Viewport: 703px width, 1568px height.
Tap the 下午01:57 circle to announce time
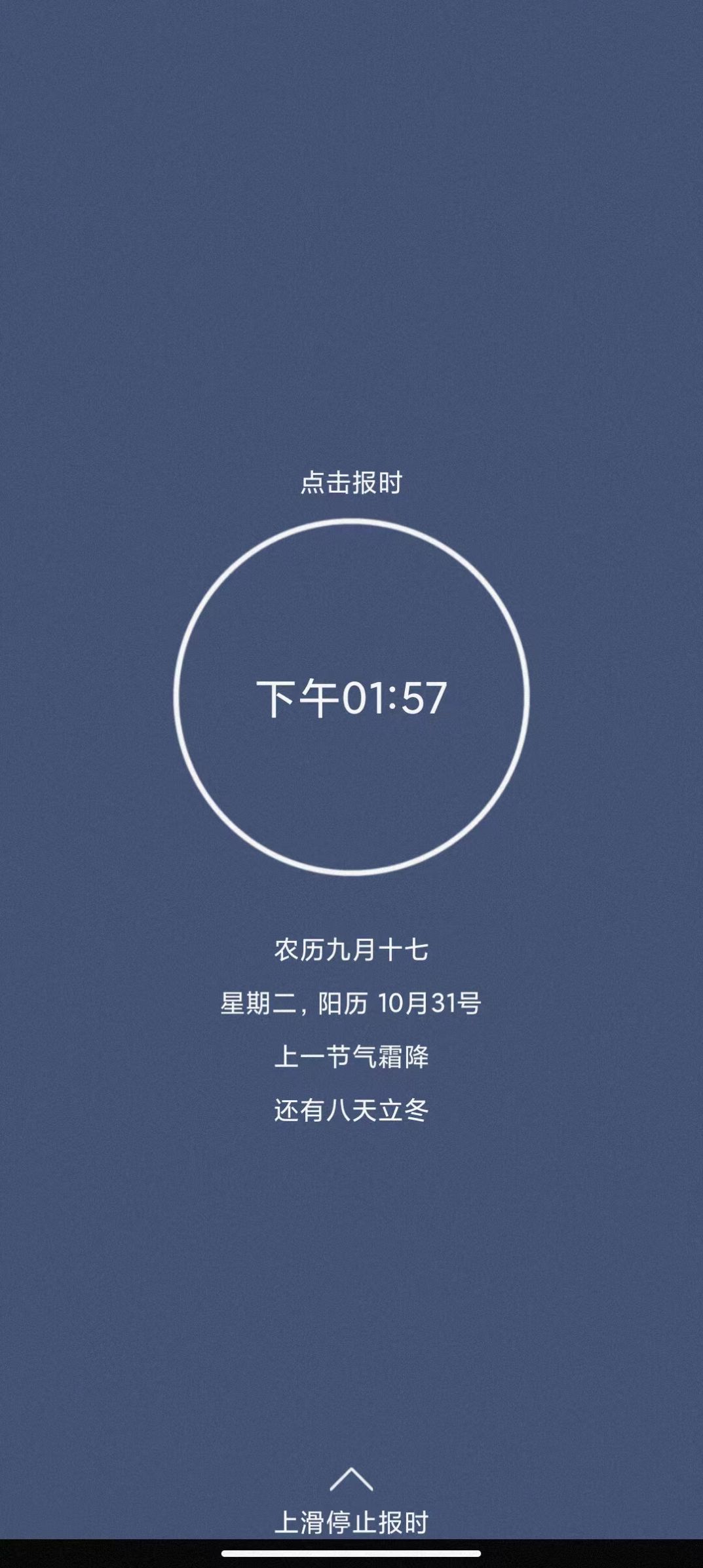click(x=351, y=697)
